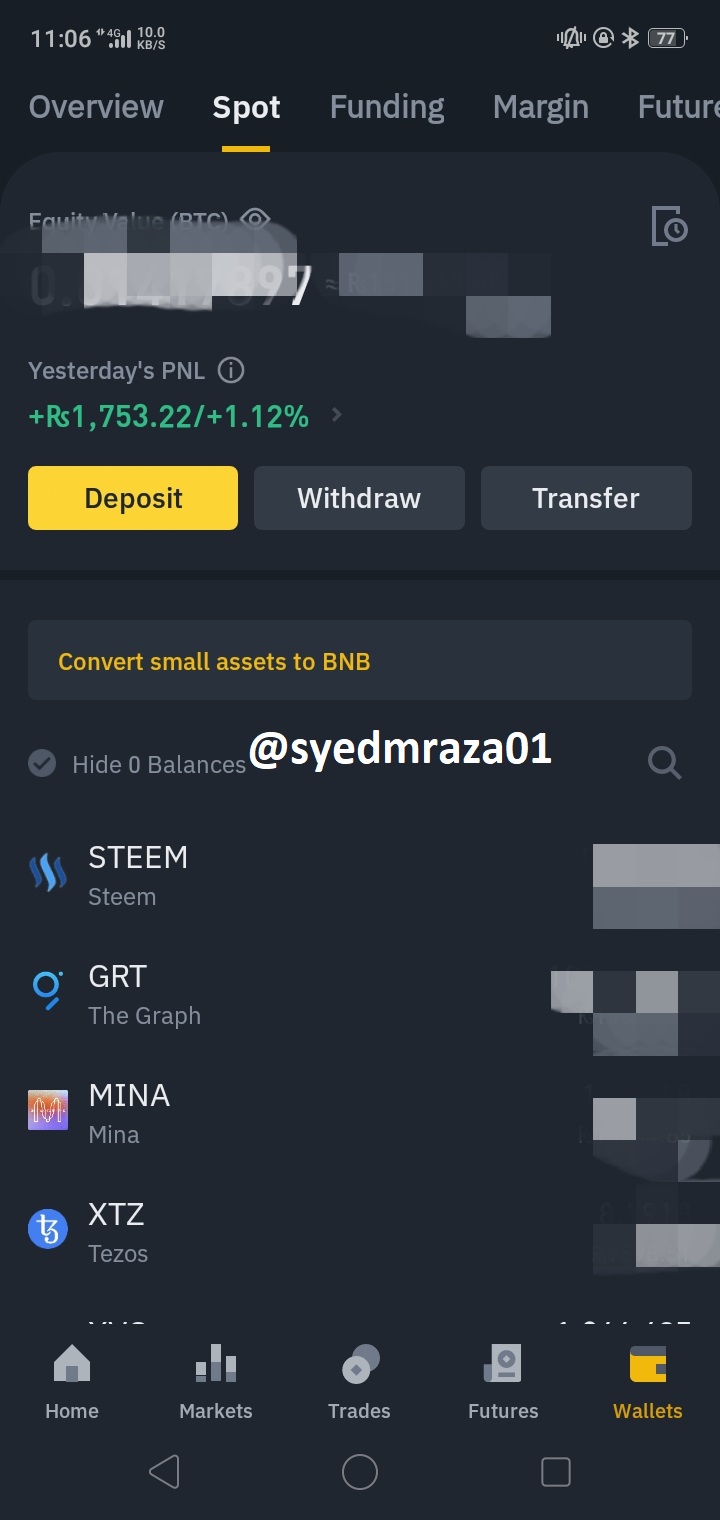Viewport: 720px width, 1520px height.
Task: Open the transaction history icon
Action: coord(670,226)
